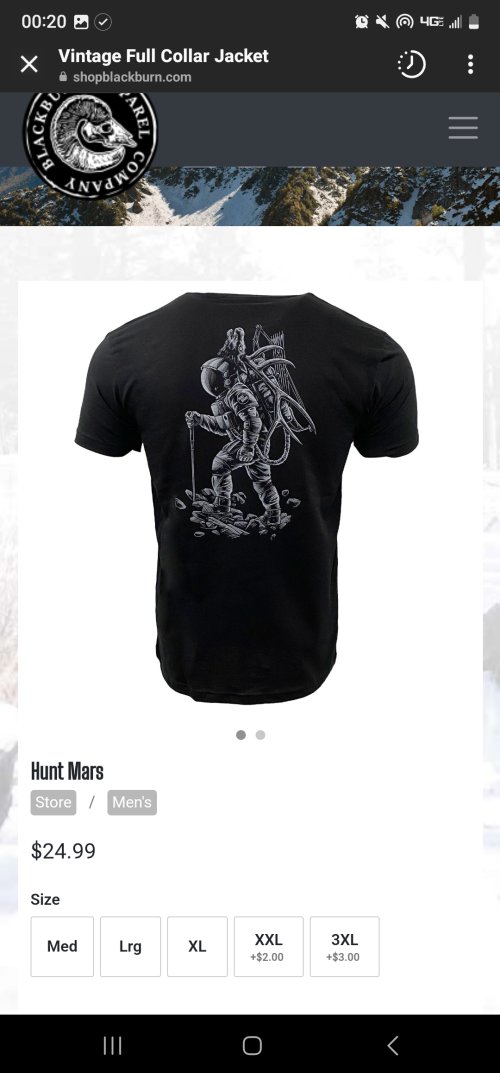The height and width of the screenshot is (1073, 500).
Task: Pick the XXL size option
Action: point(269,946)
